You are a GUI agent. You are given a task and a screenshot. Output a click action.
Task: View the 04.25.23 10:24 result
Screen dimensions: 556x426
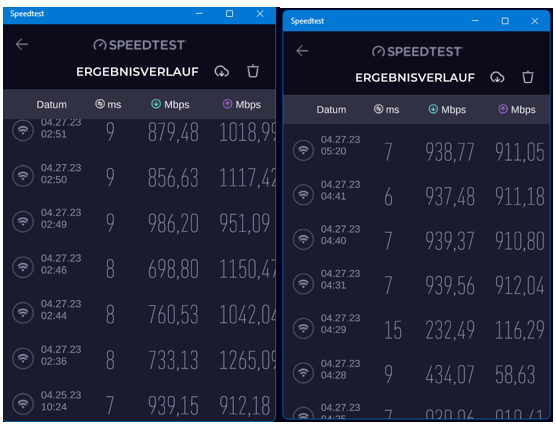coord(139,404)
